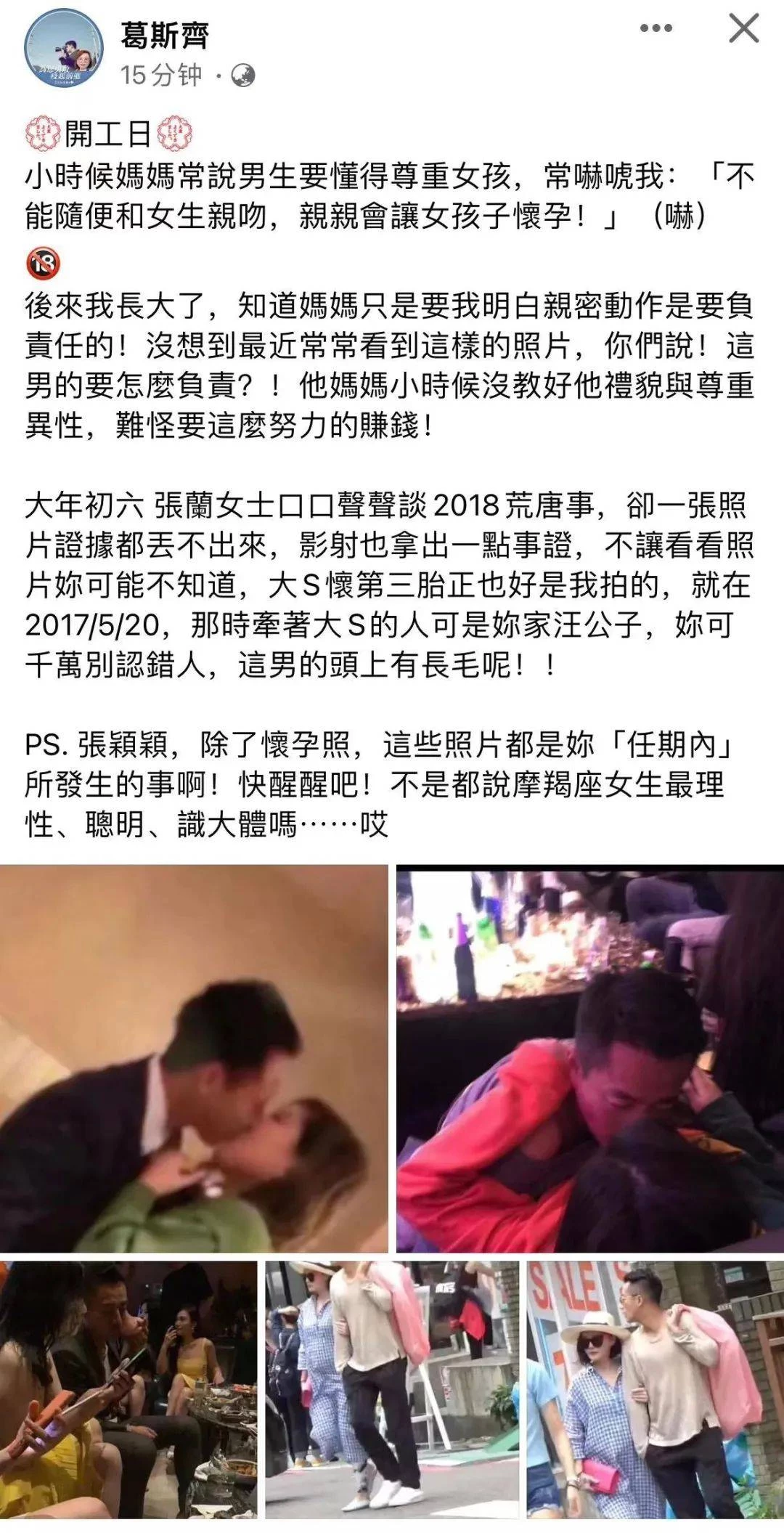Open photo of man in red jacket
The height and width of the screenshot is (1533, 784).
[x=589, y=1060]
